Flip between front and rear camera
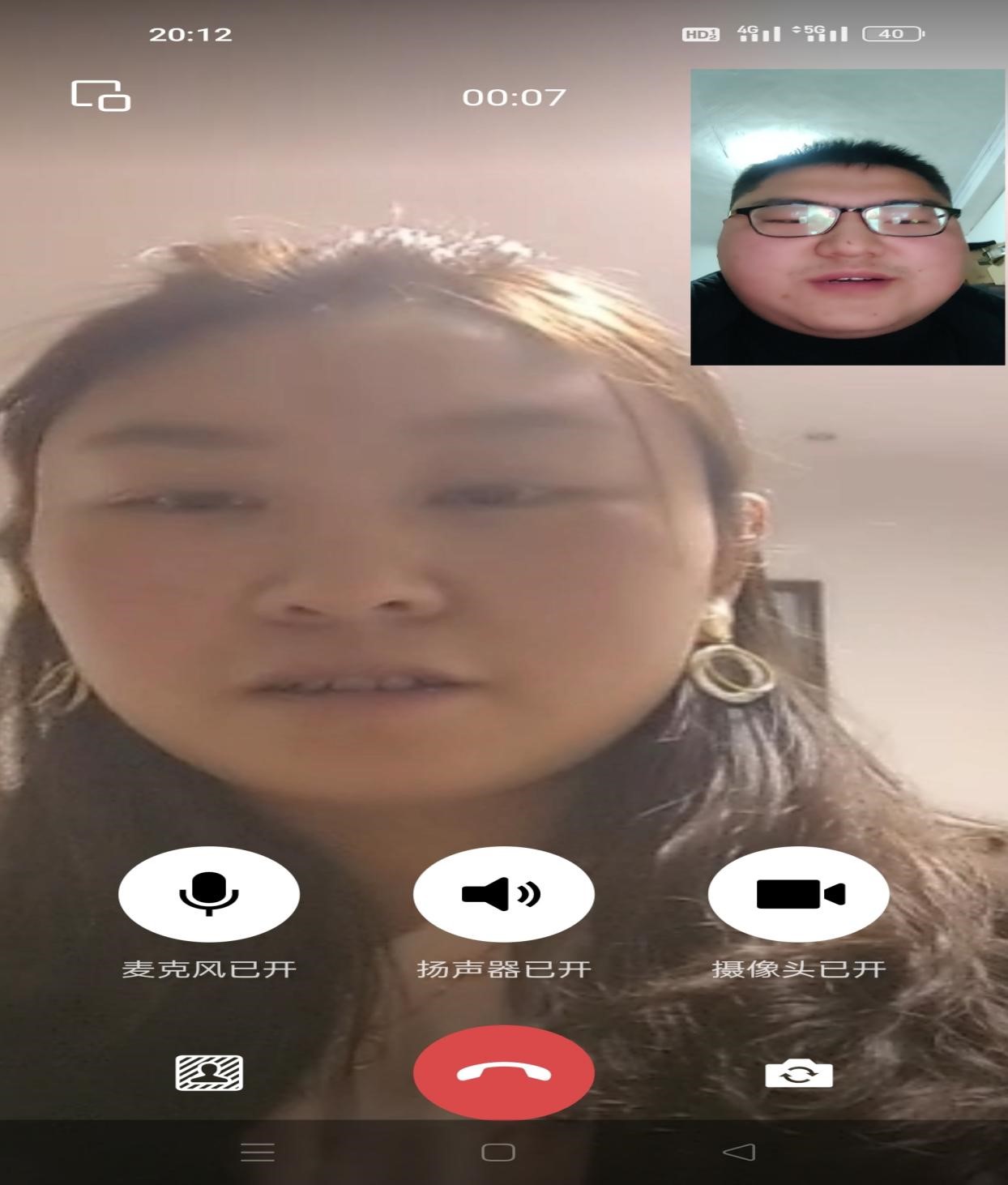This screenshot has height=1185, width=1008. click(x=799, y=1074)
